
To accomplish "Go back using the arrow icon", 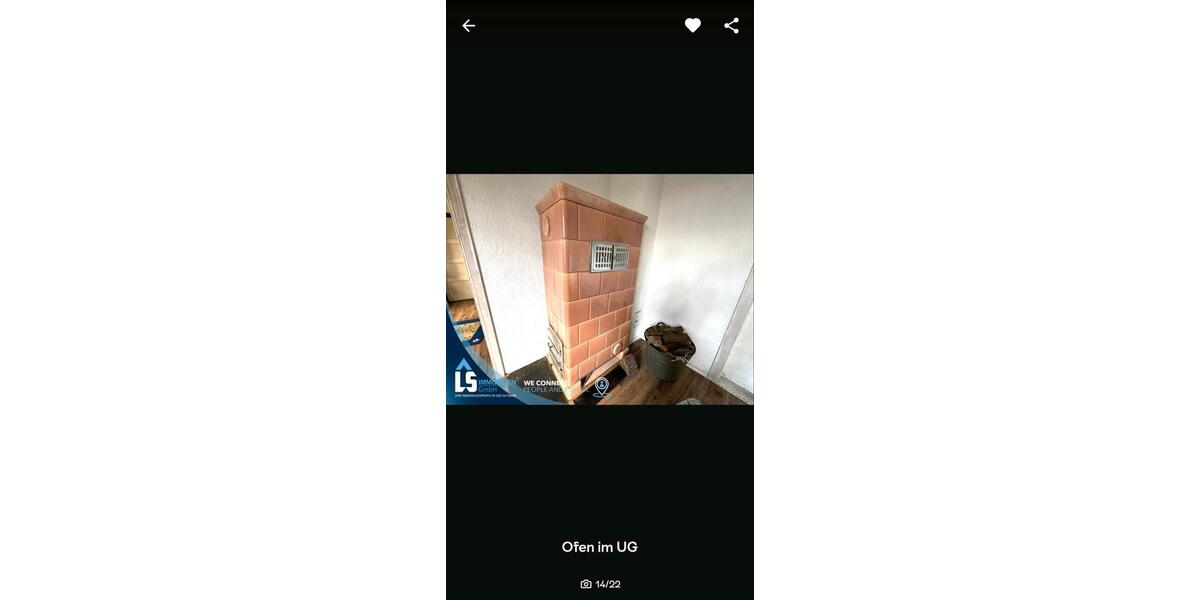I will click(468, 26).
